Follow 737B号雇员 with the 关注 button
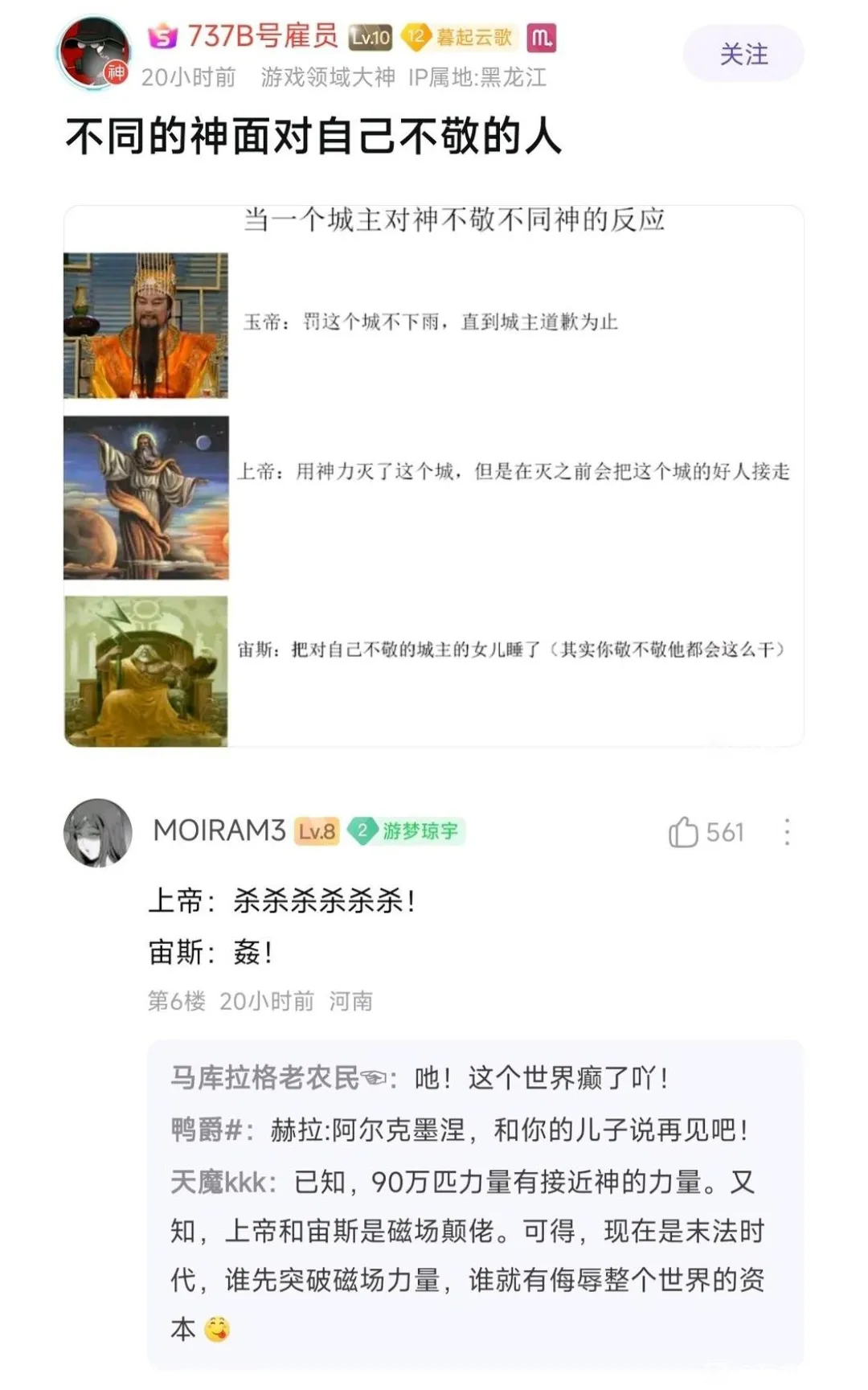868x1390 pixels. coord(743,54)
